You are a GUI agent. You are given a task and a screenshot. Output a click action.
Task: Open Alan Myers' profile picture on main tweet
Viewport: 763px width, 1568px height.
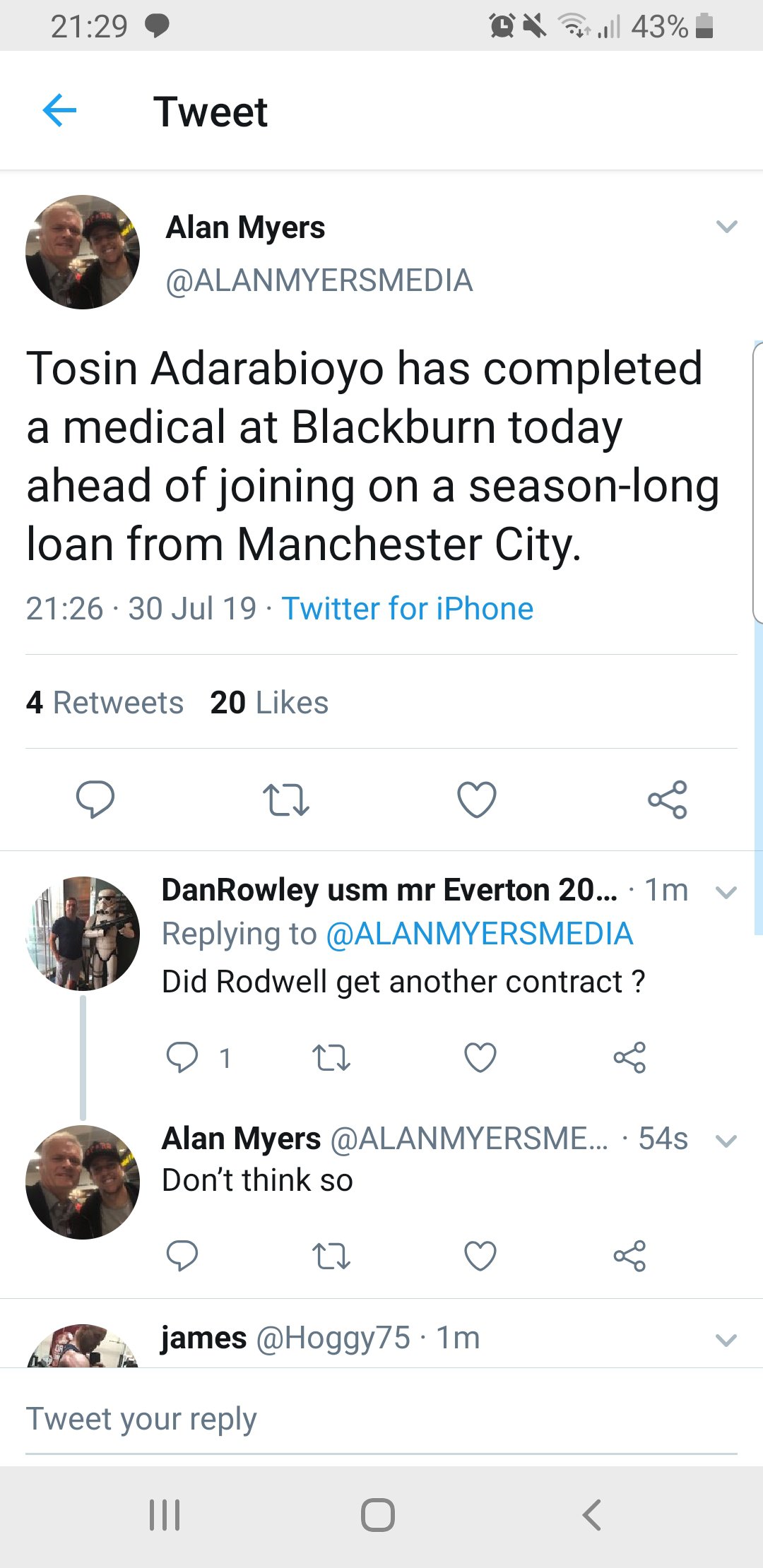[83, 252]
